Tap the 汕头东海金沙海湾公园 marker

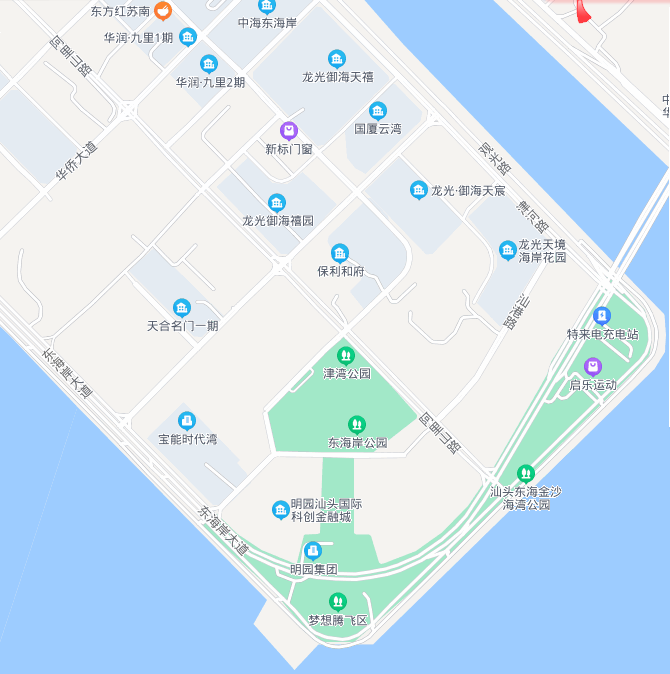(x=526, y=473)
